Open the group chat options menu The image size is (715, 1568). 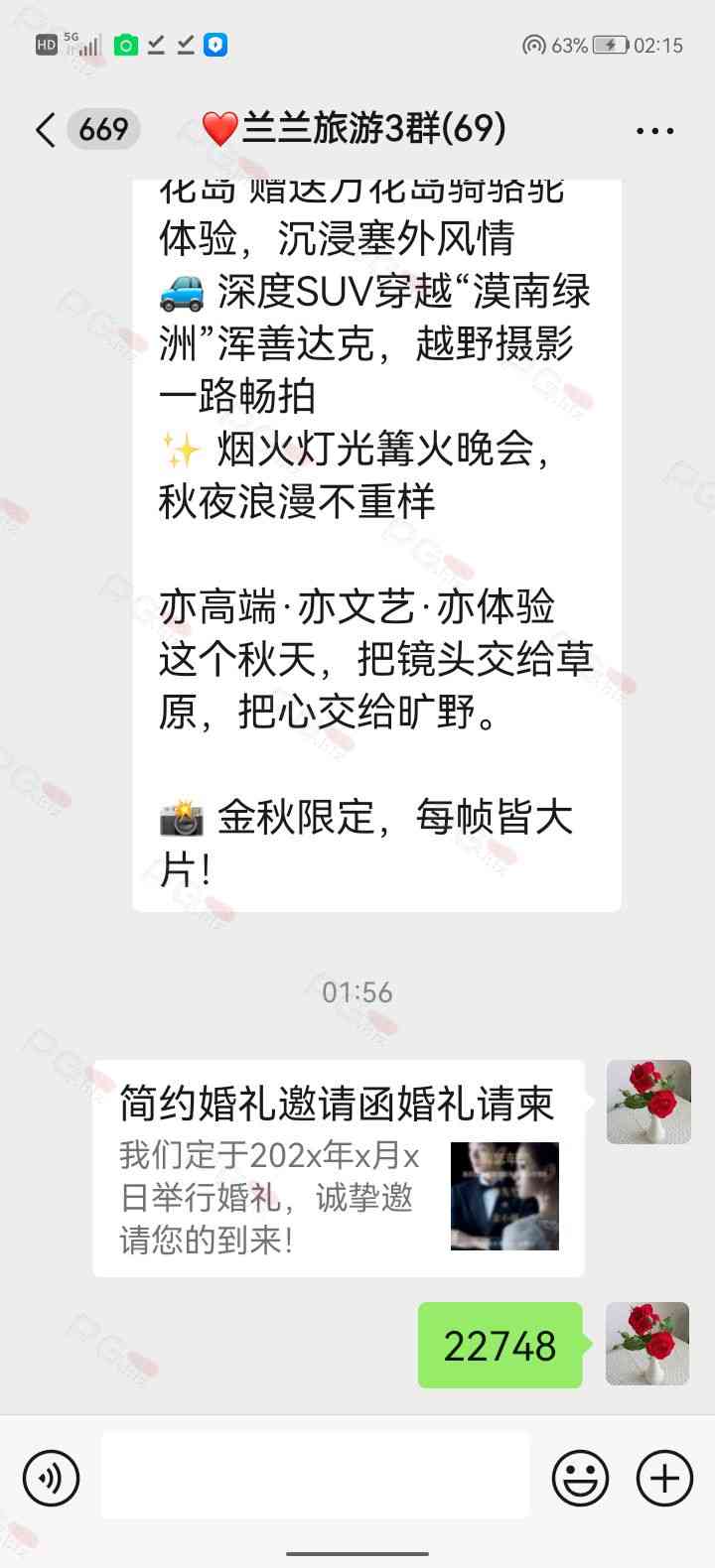click(654, 130)
